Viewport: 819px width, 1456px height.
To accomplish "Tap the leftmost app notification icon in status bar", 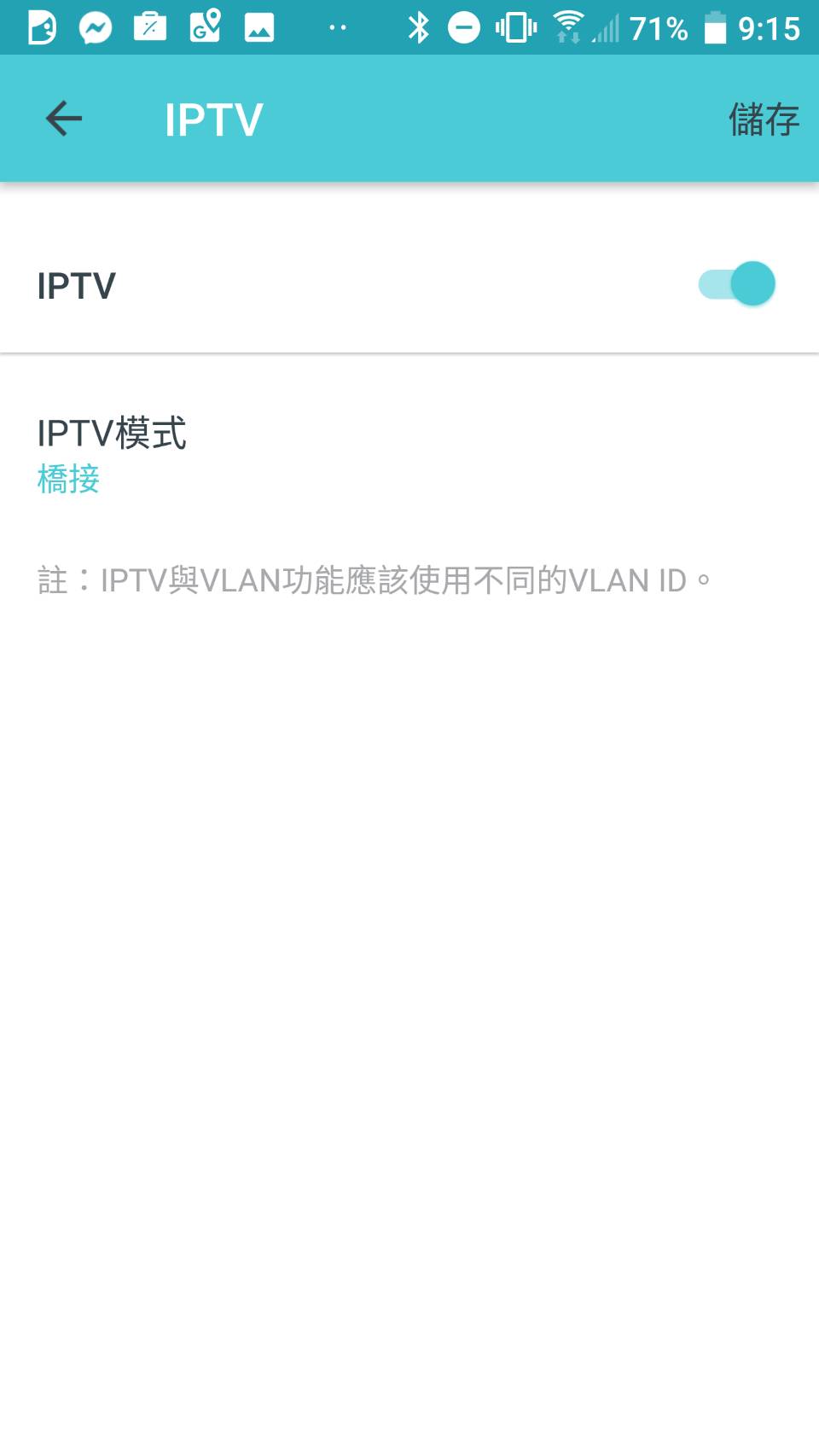I will pyautogui.click(x=41, y=28).
